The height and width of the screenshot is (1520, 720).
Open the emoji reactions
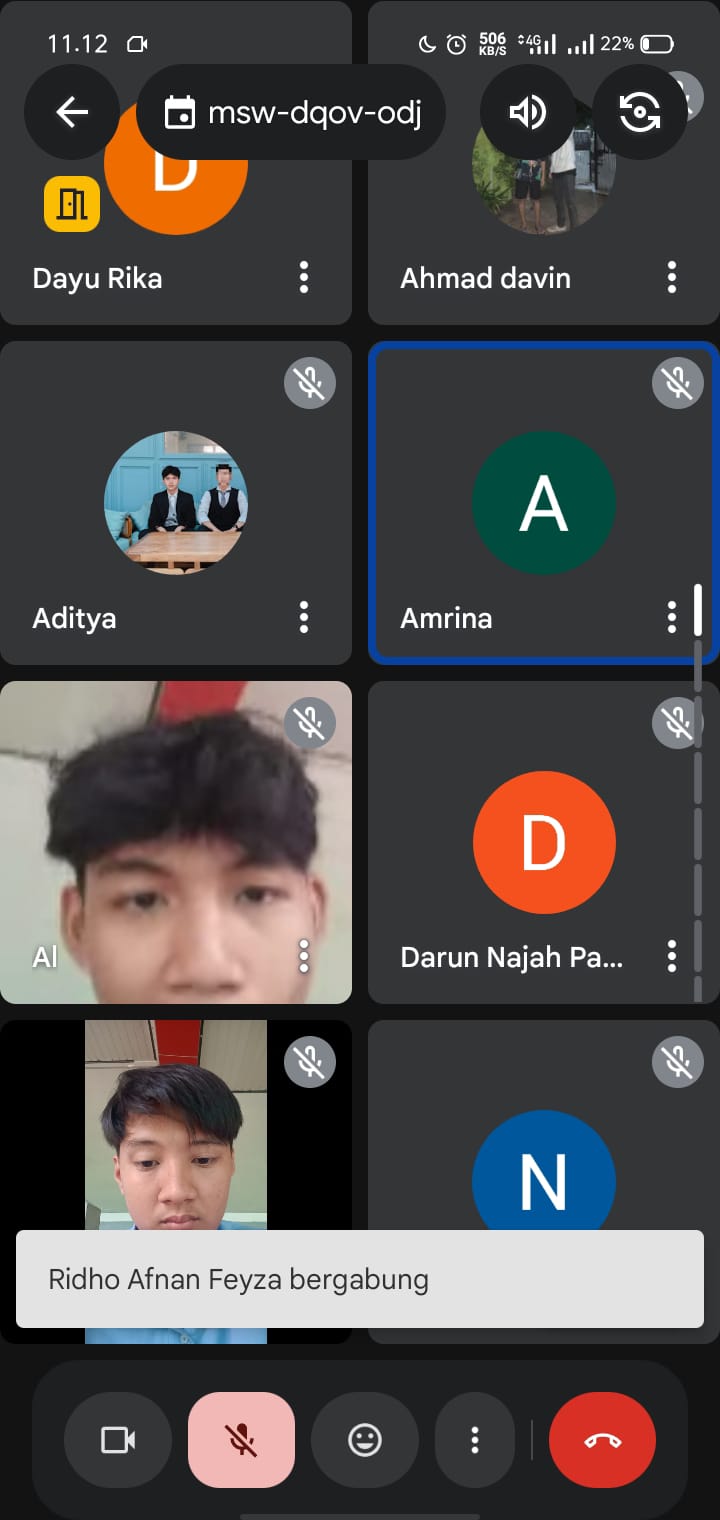pyautogui.click(x=365, y=1440)
